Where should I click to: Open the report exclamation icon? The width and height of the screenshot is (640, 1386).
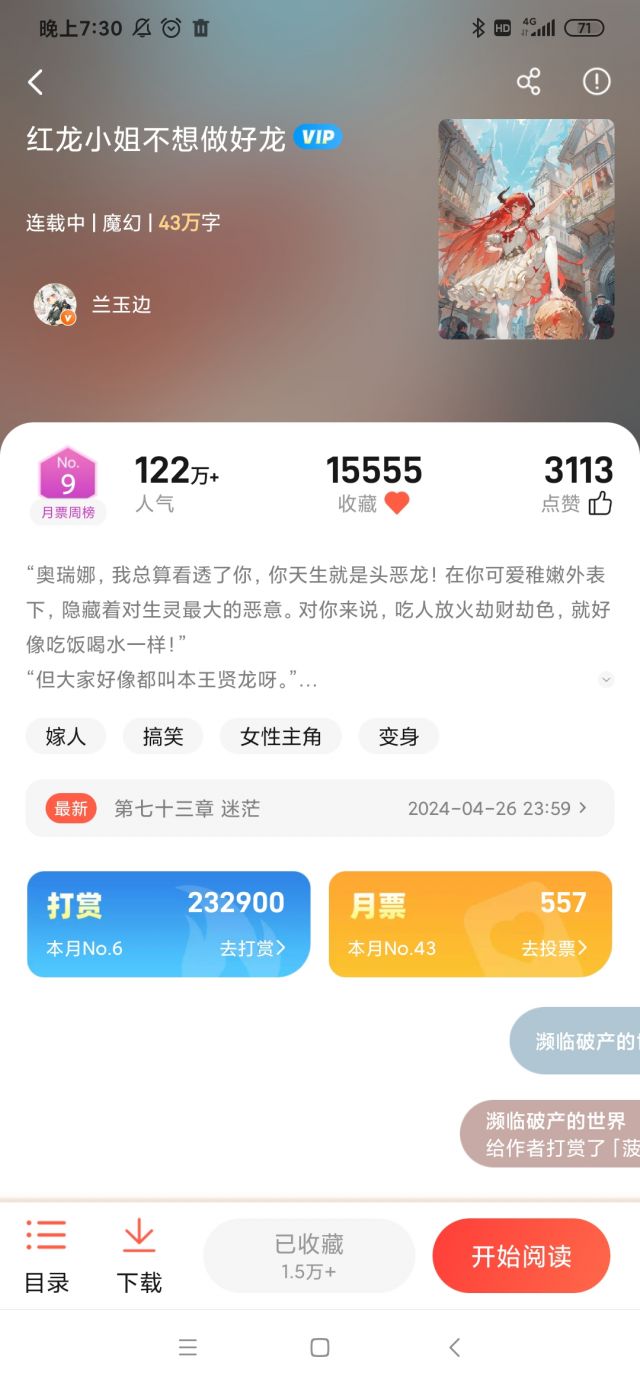(596, 82)
